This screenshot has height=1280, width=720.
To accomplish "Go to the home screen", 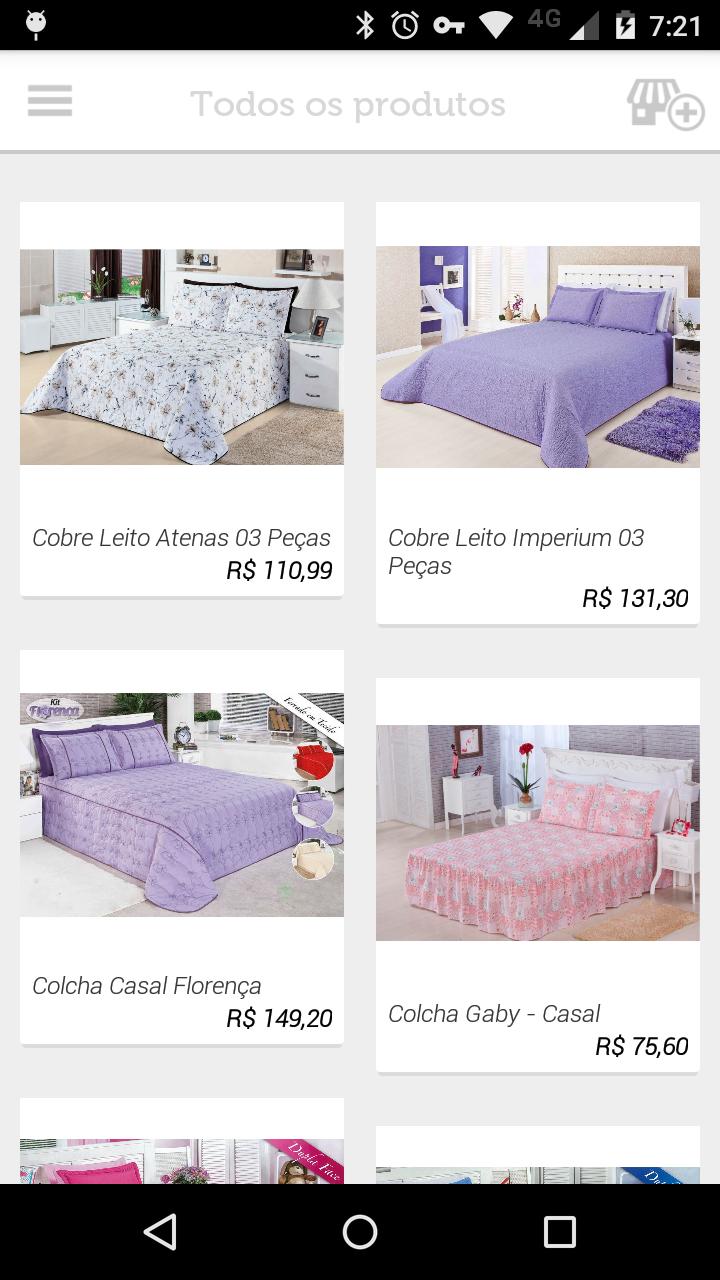I will (x=360, y=1232).
